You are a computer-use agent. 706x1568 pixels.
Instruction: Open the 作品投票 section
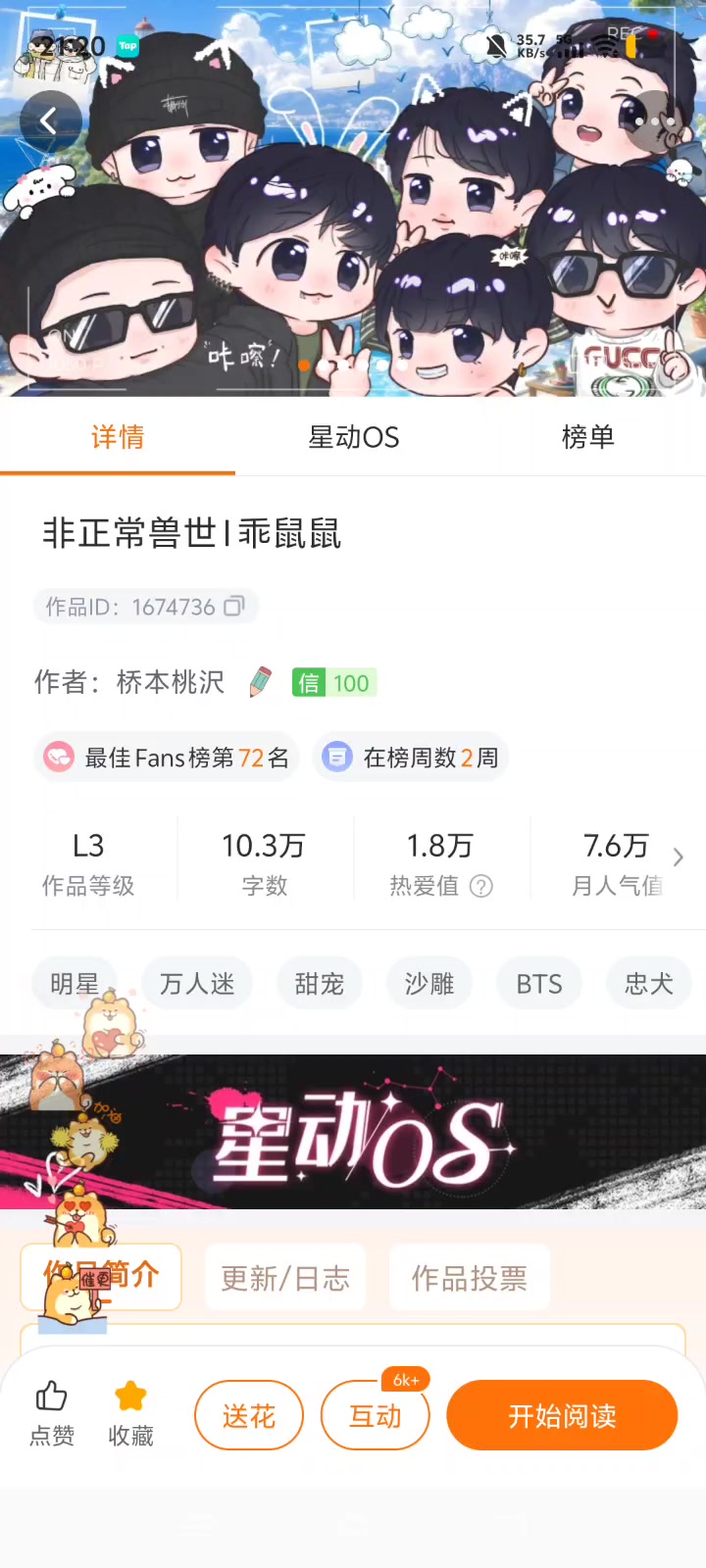pyautogui.click(x=469, y=1276)
